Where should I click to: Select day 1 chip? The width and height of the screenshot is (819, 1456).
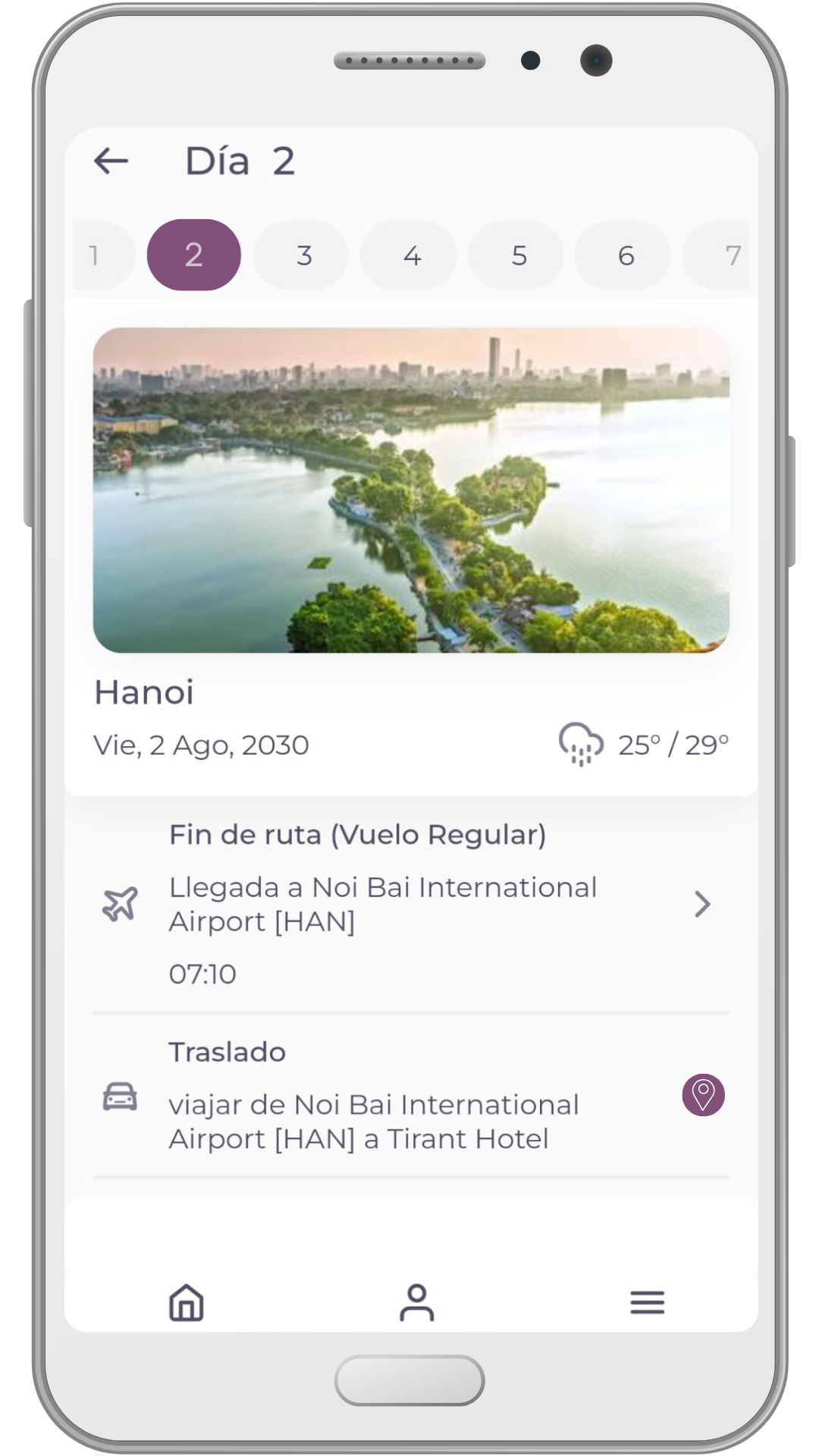coord(99,256)
